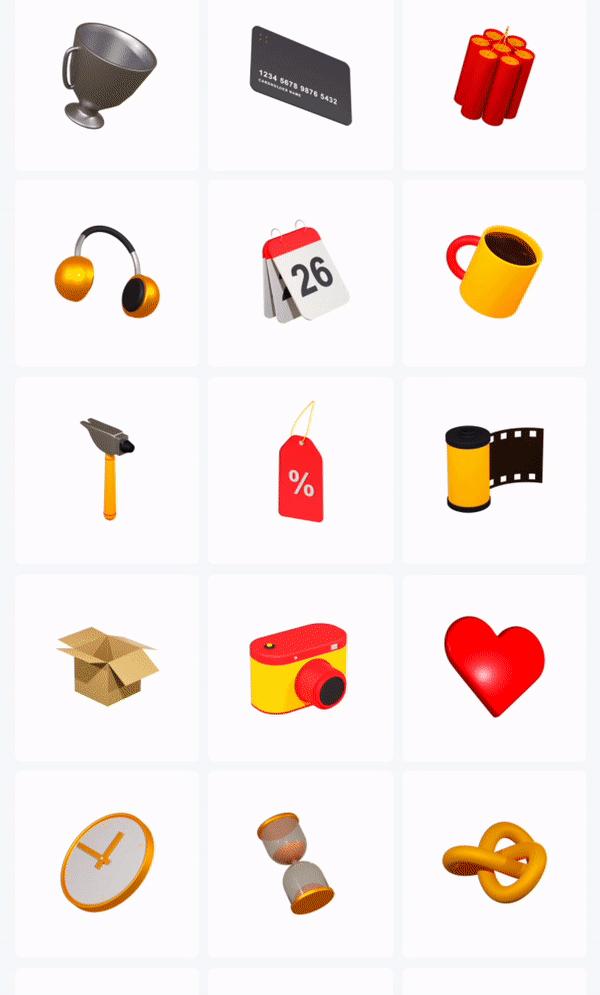Open the orange knot shape tile
Image resolution: width=600 pixels, height=995 pixels.
[x=494, y=862]
